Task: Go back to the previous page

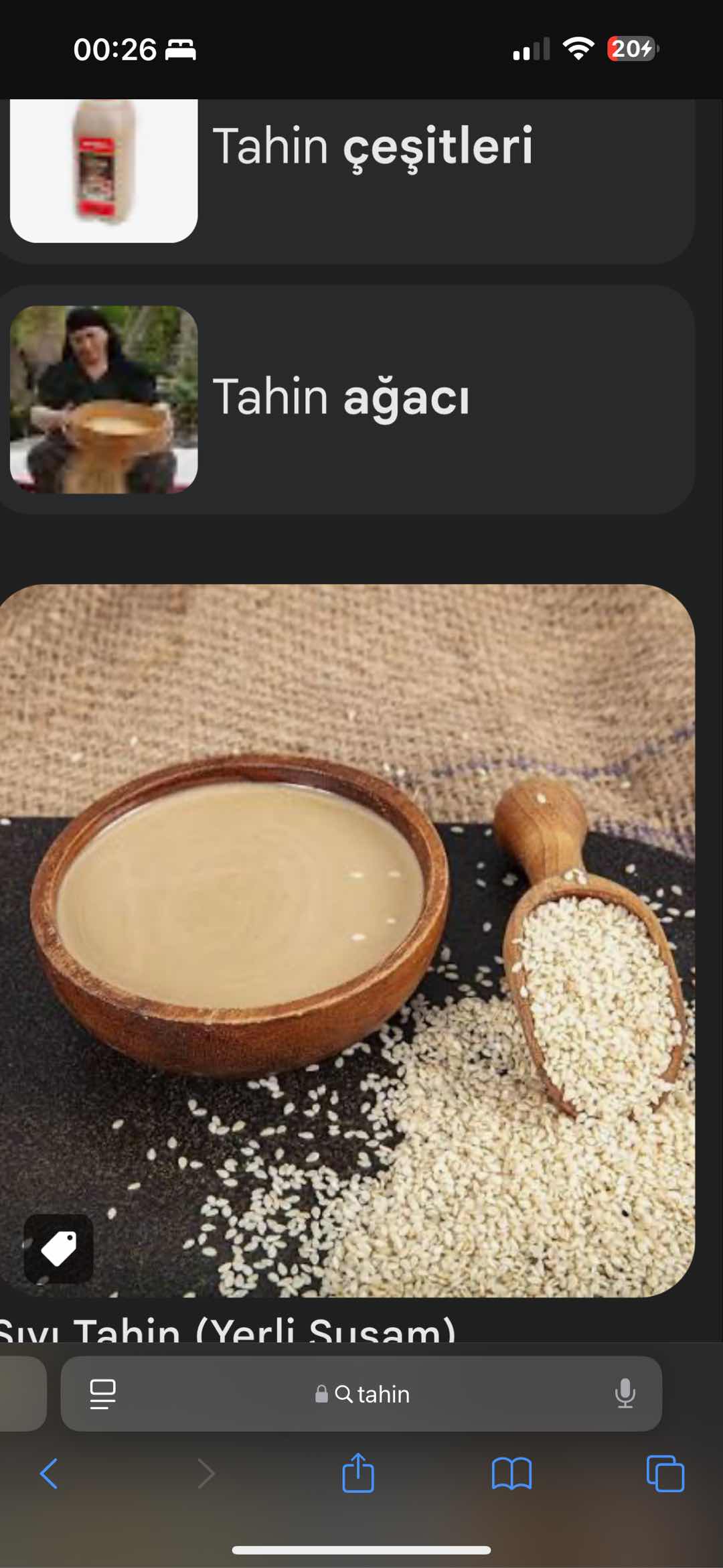Action: [x=49, y=1474]
